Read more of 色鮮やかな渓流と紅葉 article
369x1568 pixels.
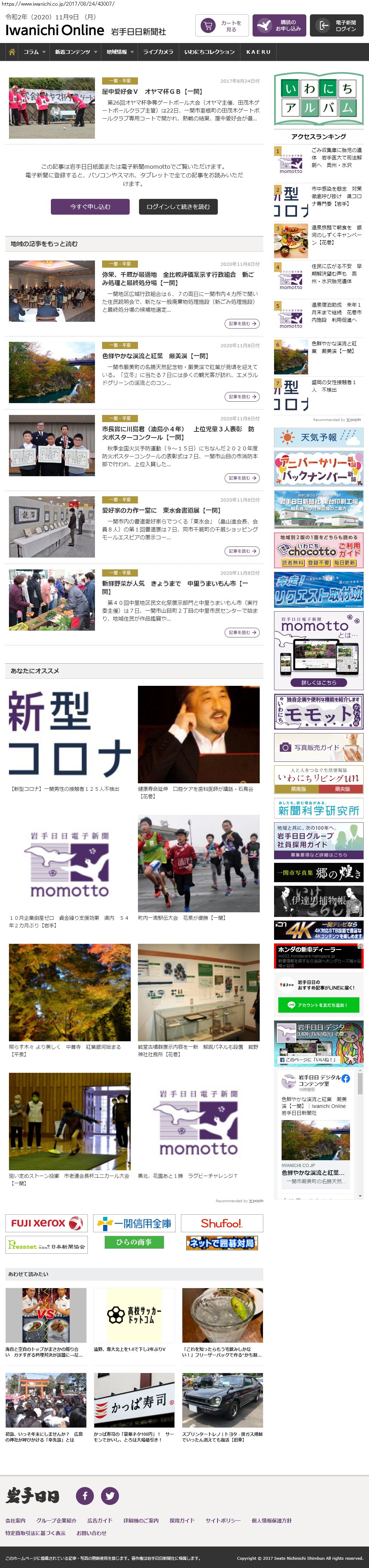[x=242, y=396]
